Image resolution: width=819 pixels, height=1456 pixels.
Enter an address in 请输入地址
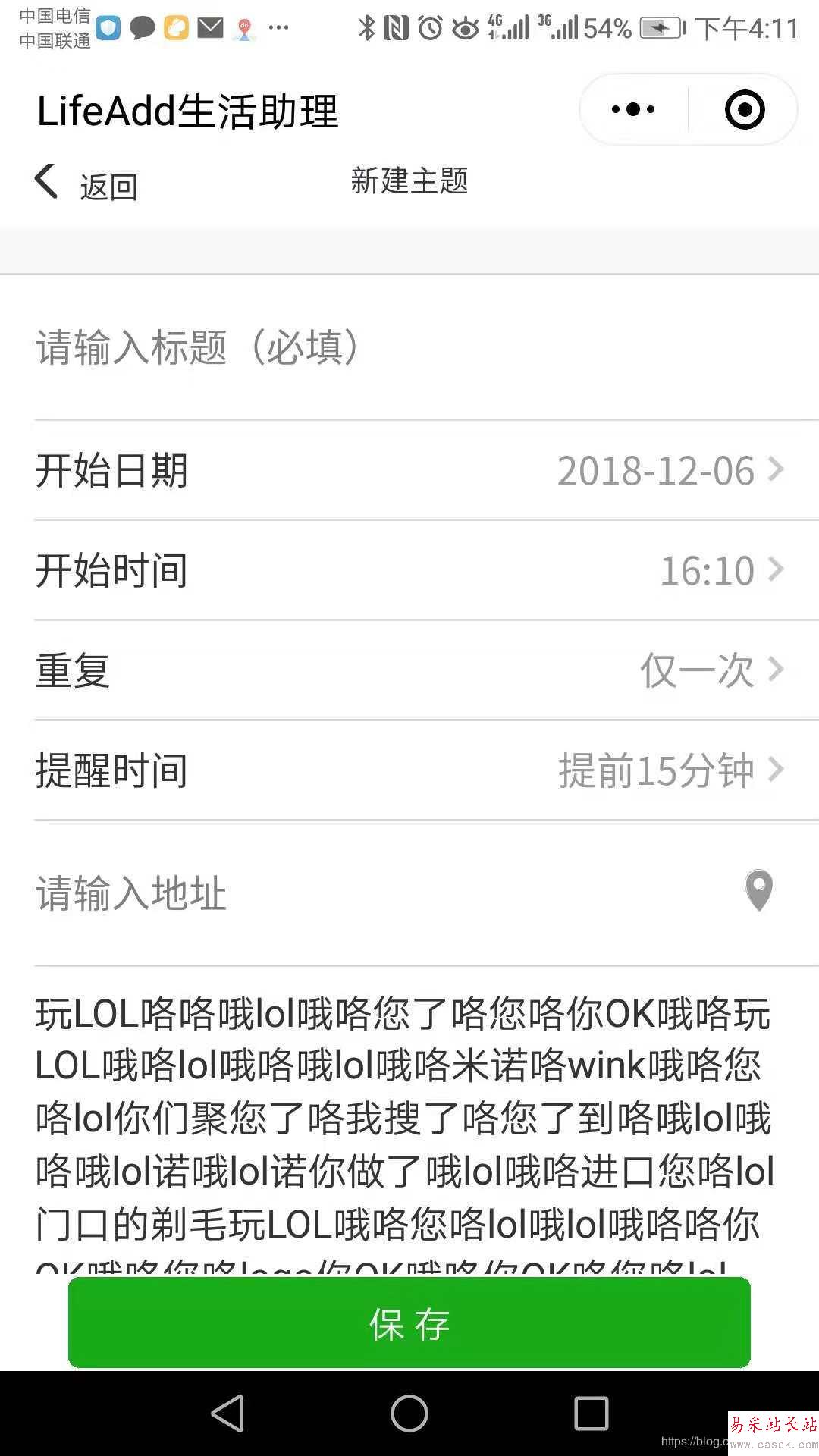[x=364, y=893]
